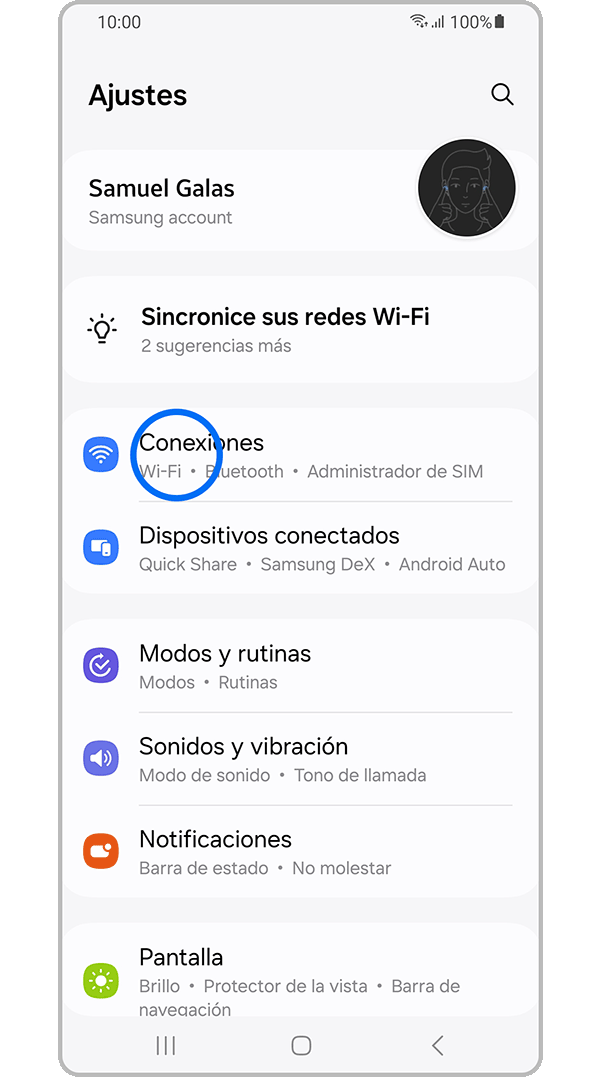Open the settings search magnifier

[502, 95]
